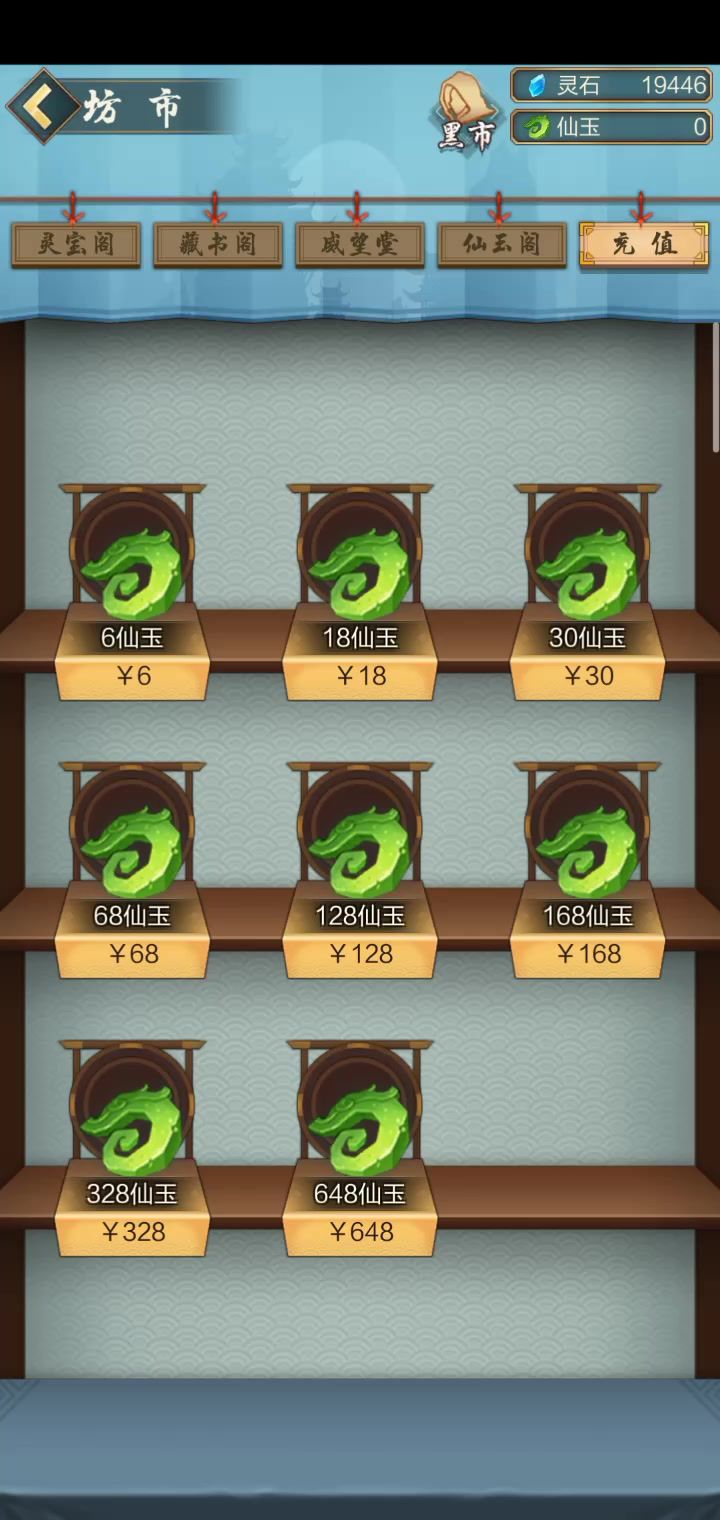Go back from the 坊市 screen
Image resolution: width=720 pixels, height=1520 pixels.
point(42,106)
